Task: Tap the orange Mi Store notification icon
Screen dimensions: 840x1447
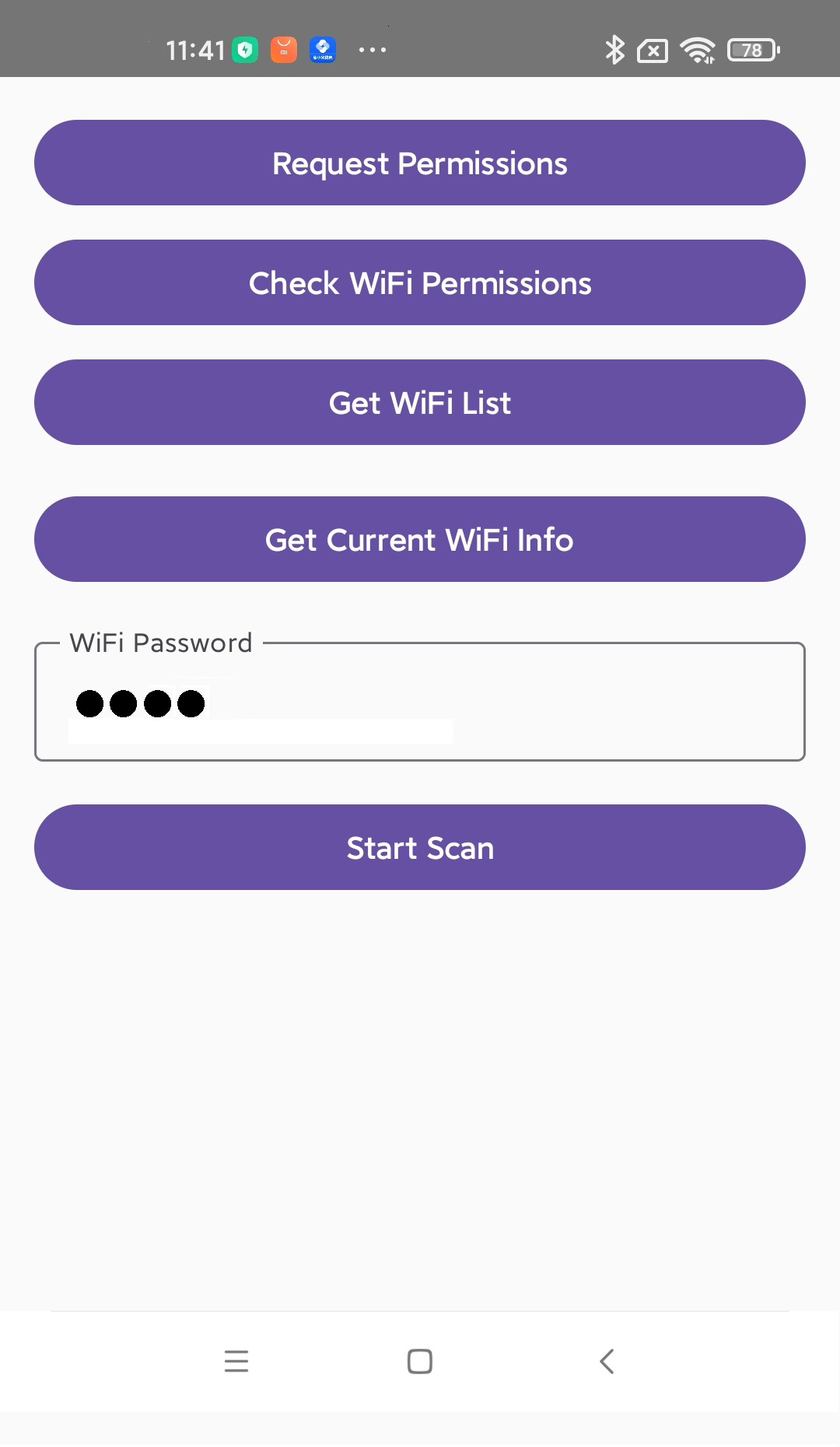Action: click(283, 49)
